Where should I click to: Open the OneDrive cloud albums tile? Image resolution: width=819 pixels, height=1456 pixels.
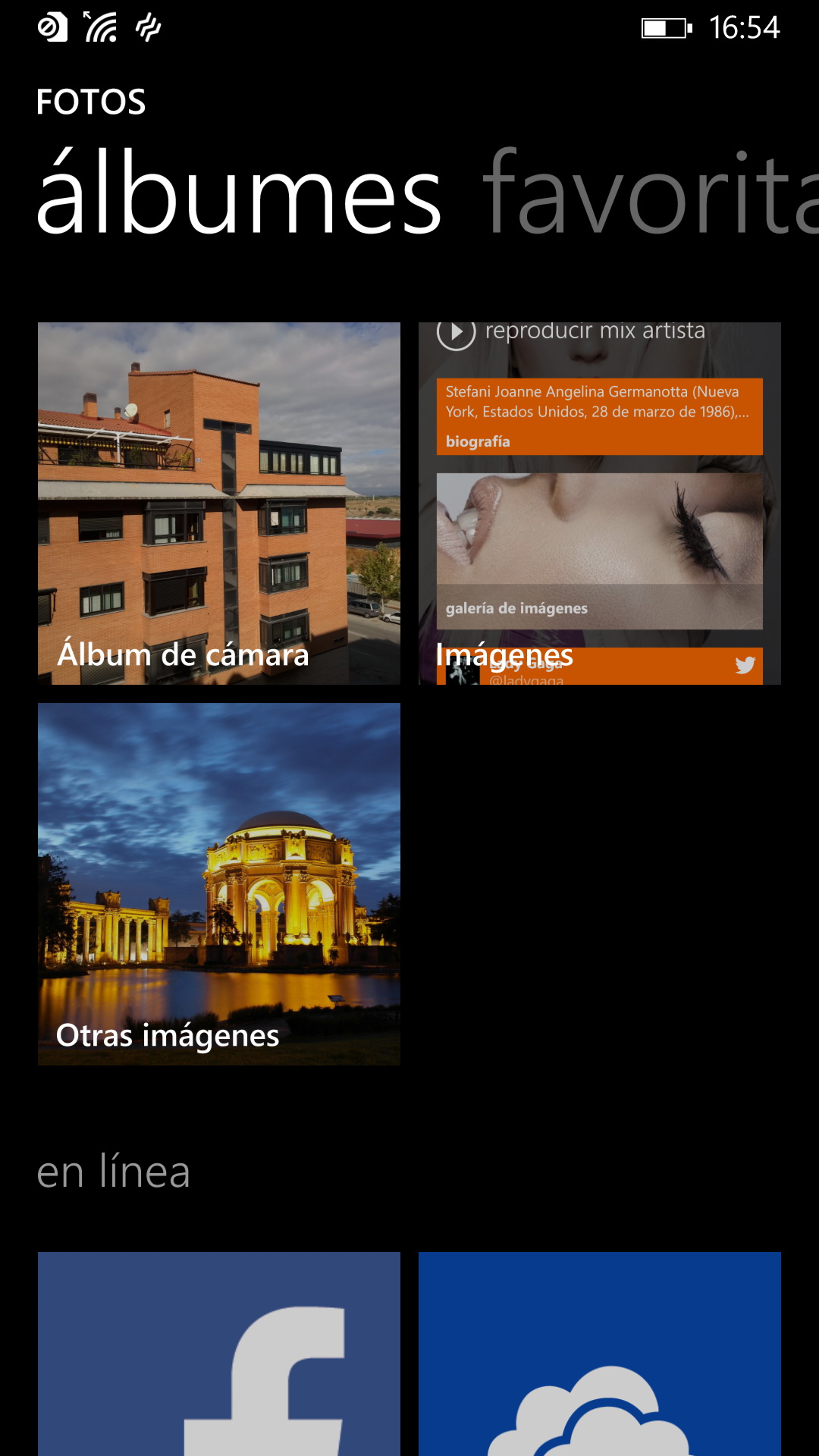click(x=599, y=1354)
